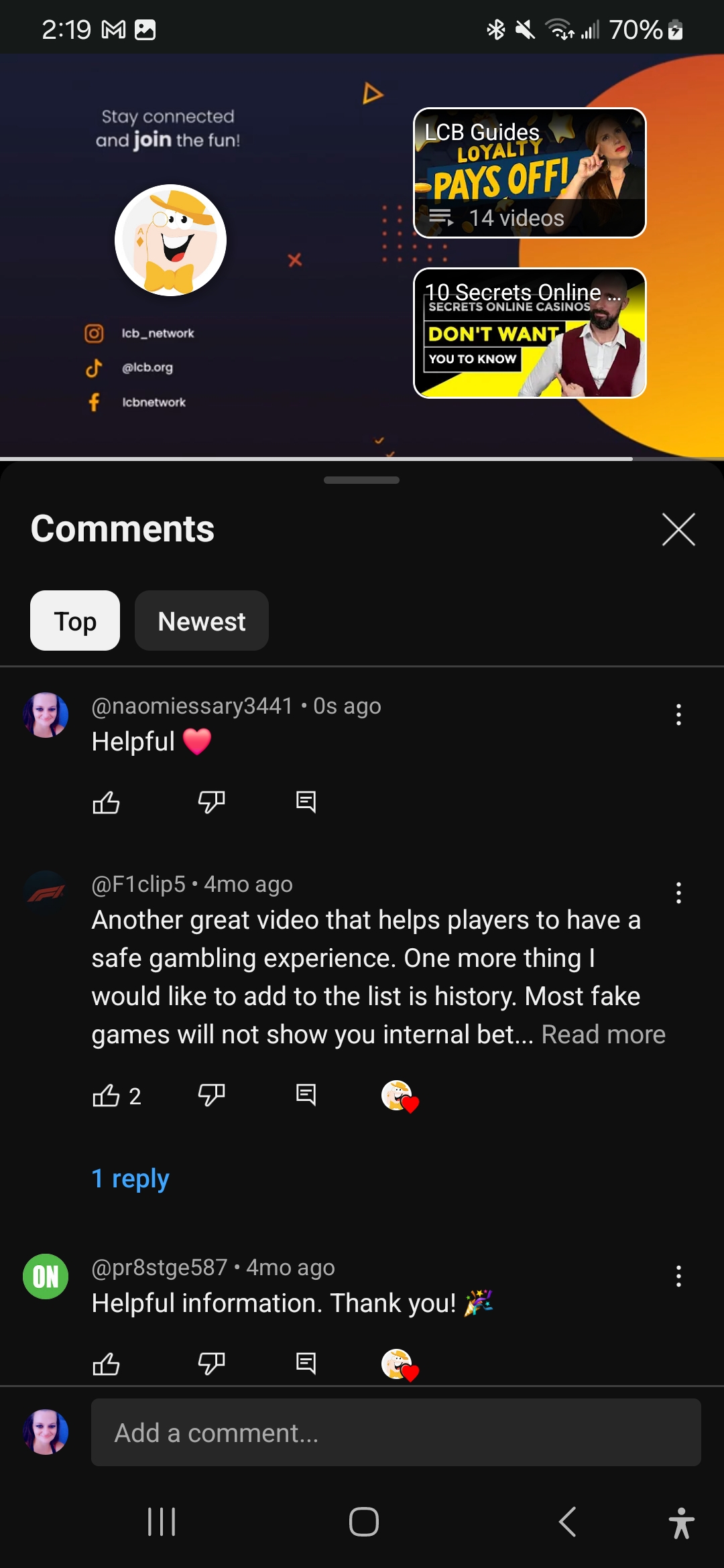Switch to Newest comments
The height and width of the screenshot is (1568, 724).
[201, 620]
